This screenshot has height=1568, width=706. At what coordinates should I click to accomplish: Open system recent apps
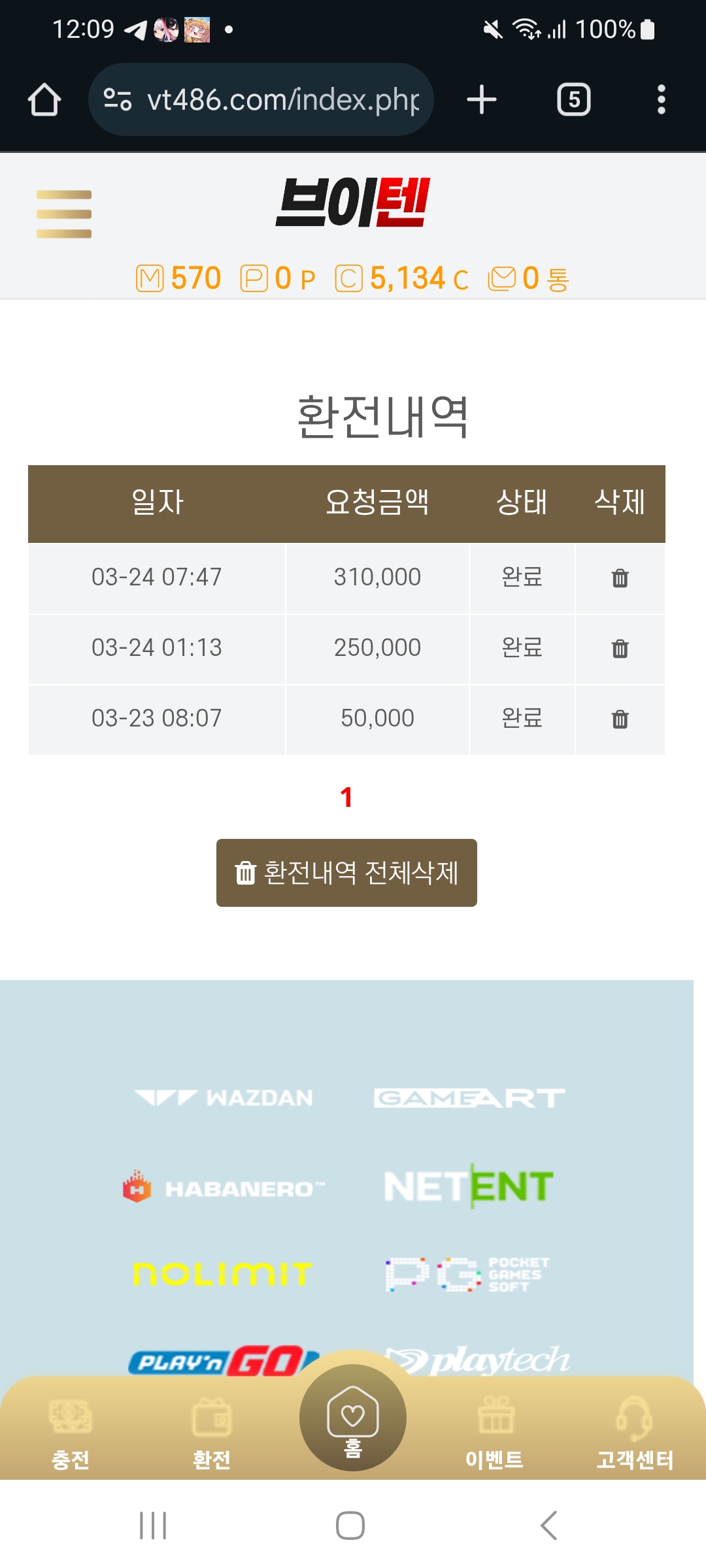pos(153,1526)
